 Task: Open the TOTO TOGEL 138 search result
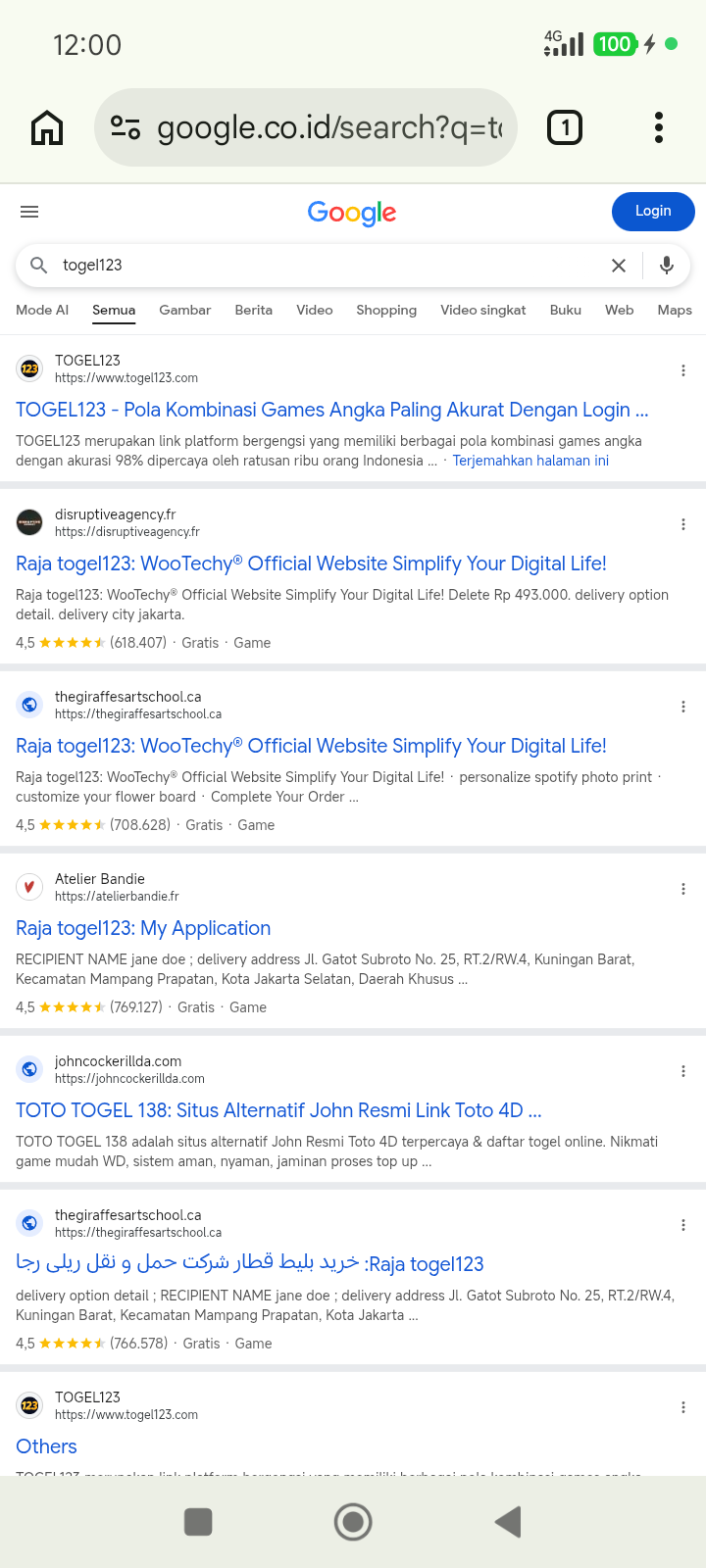(x=278, y=1110)
